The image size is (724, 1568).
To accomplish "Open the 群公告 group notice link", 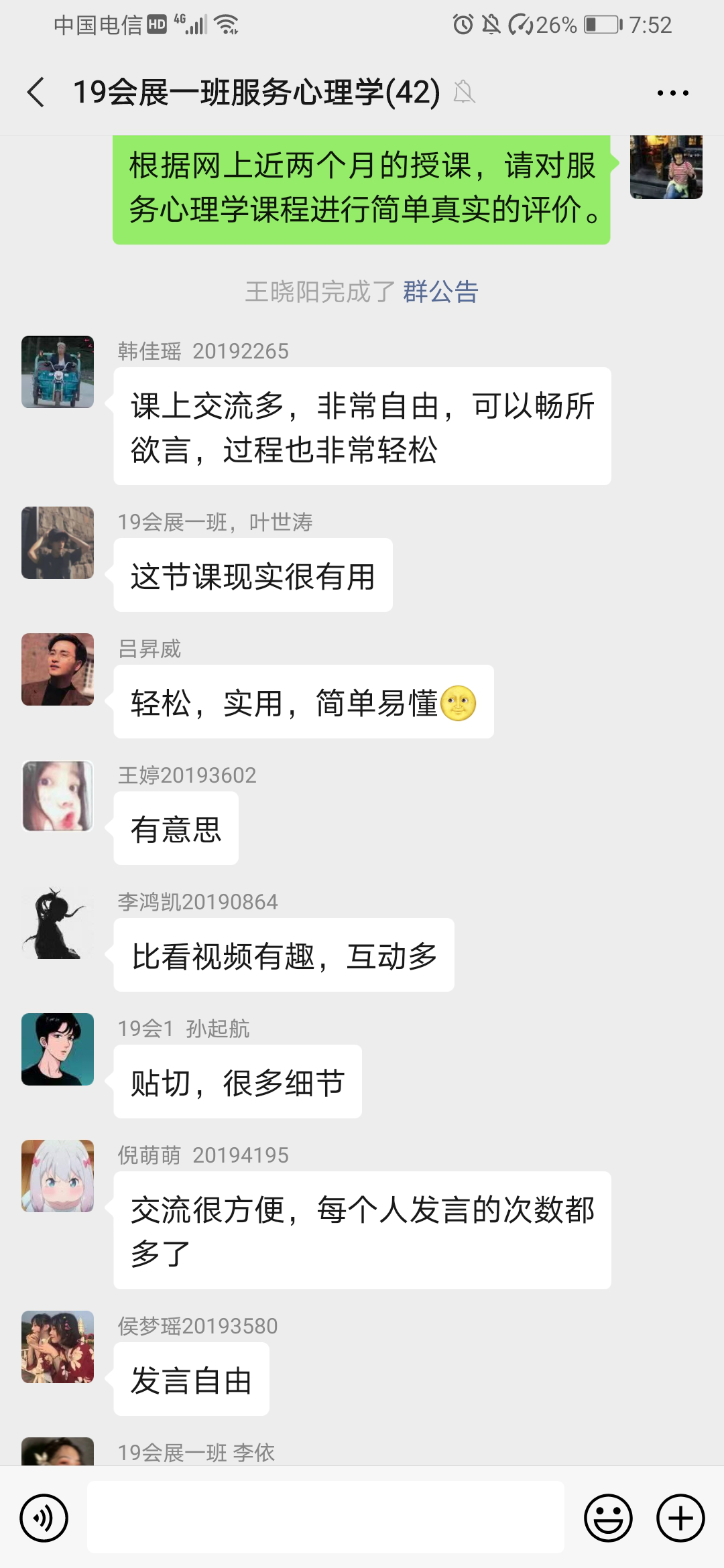I will (x=440, y=292).
